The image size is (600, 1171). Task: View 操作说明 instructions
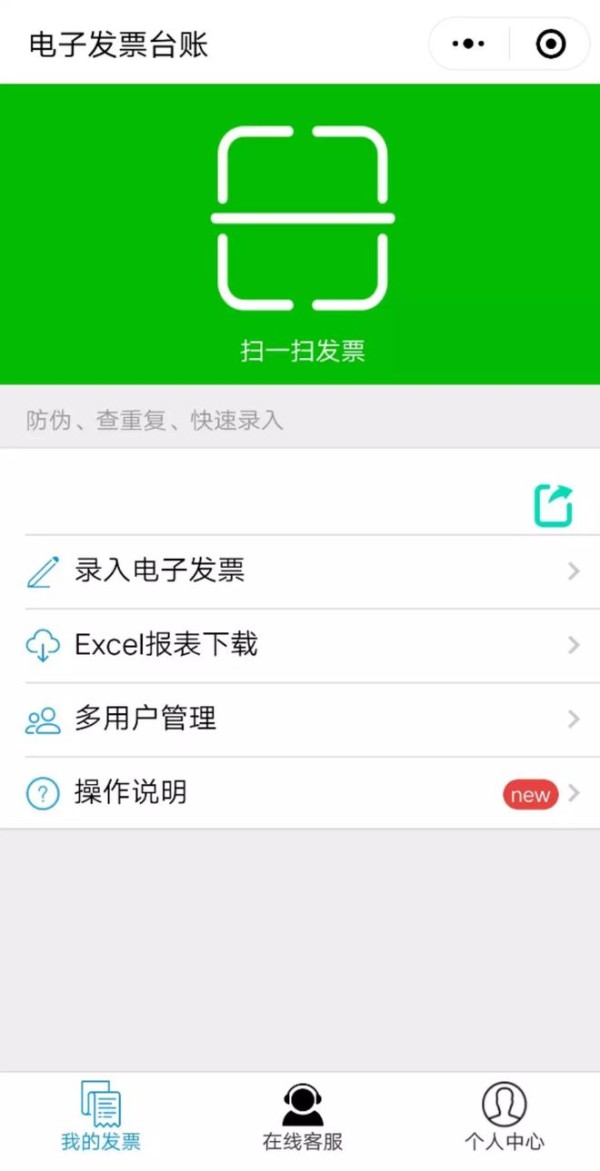pos(300,792)
